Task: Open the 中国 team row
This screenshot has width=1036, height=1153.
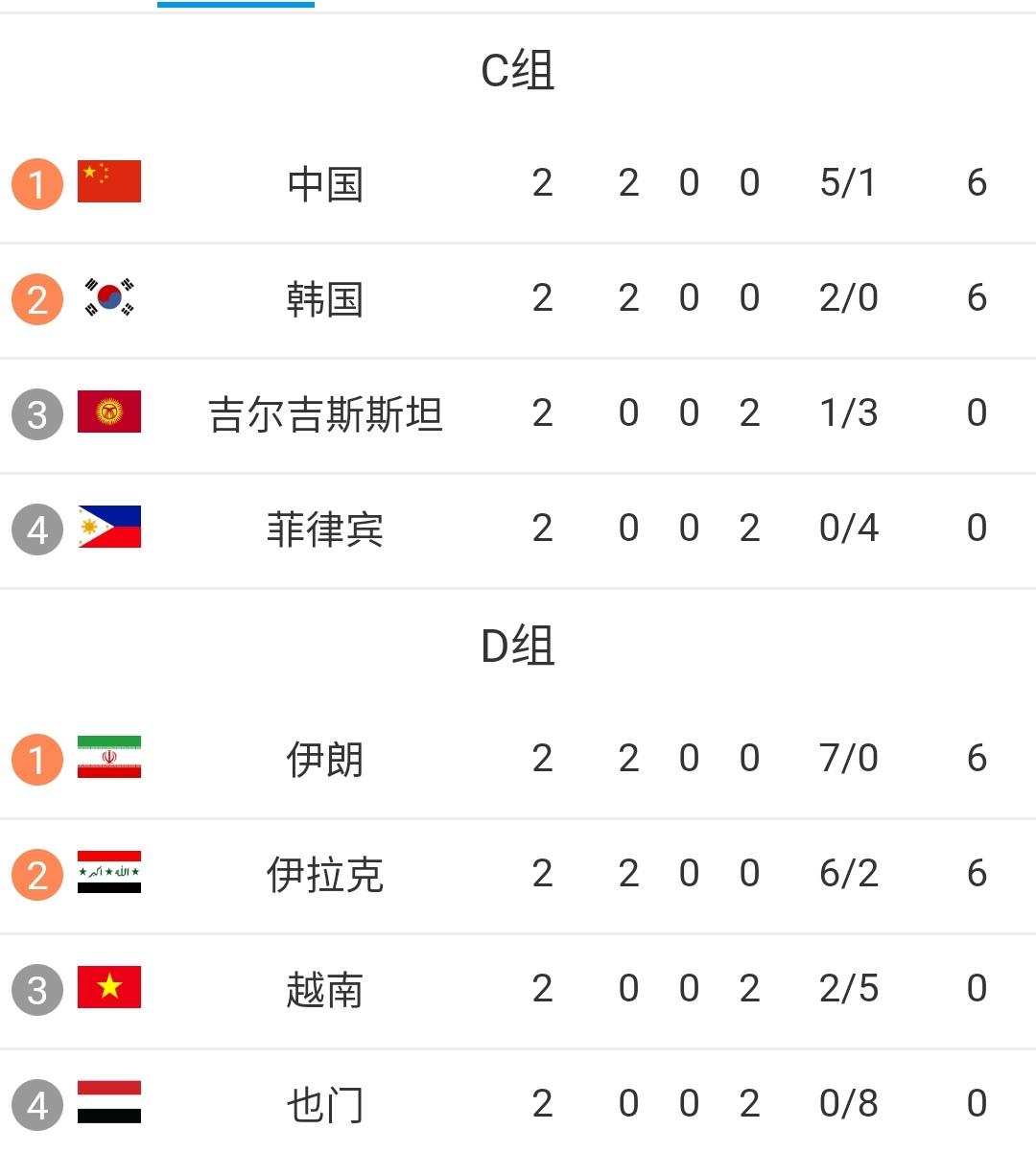Action: 325,183
